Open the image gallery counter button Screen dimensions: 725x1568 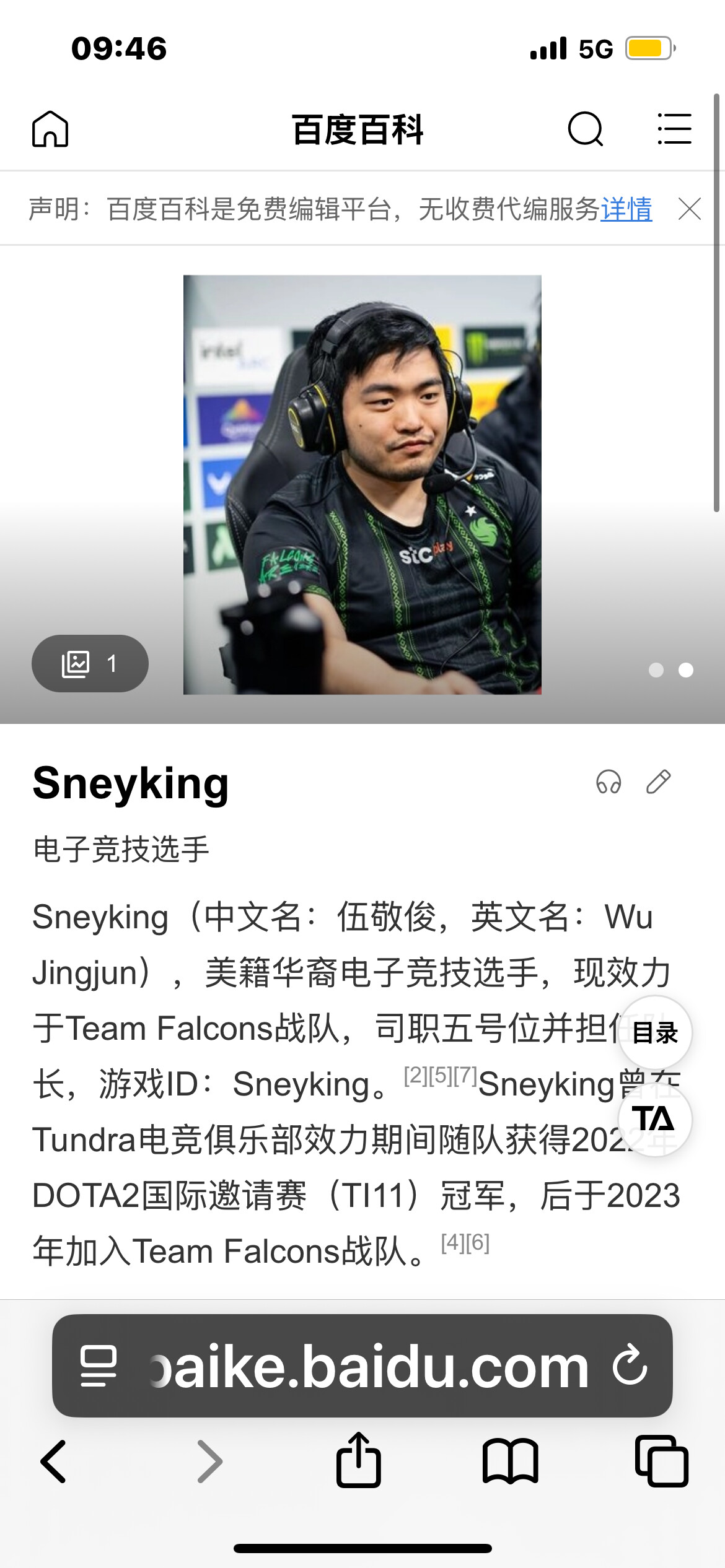[x=90, y=664]
